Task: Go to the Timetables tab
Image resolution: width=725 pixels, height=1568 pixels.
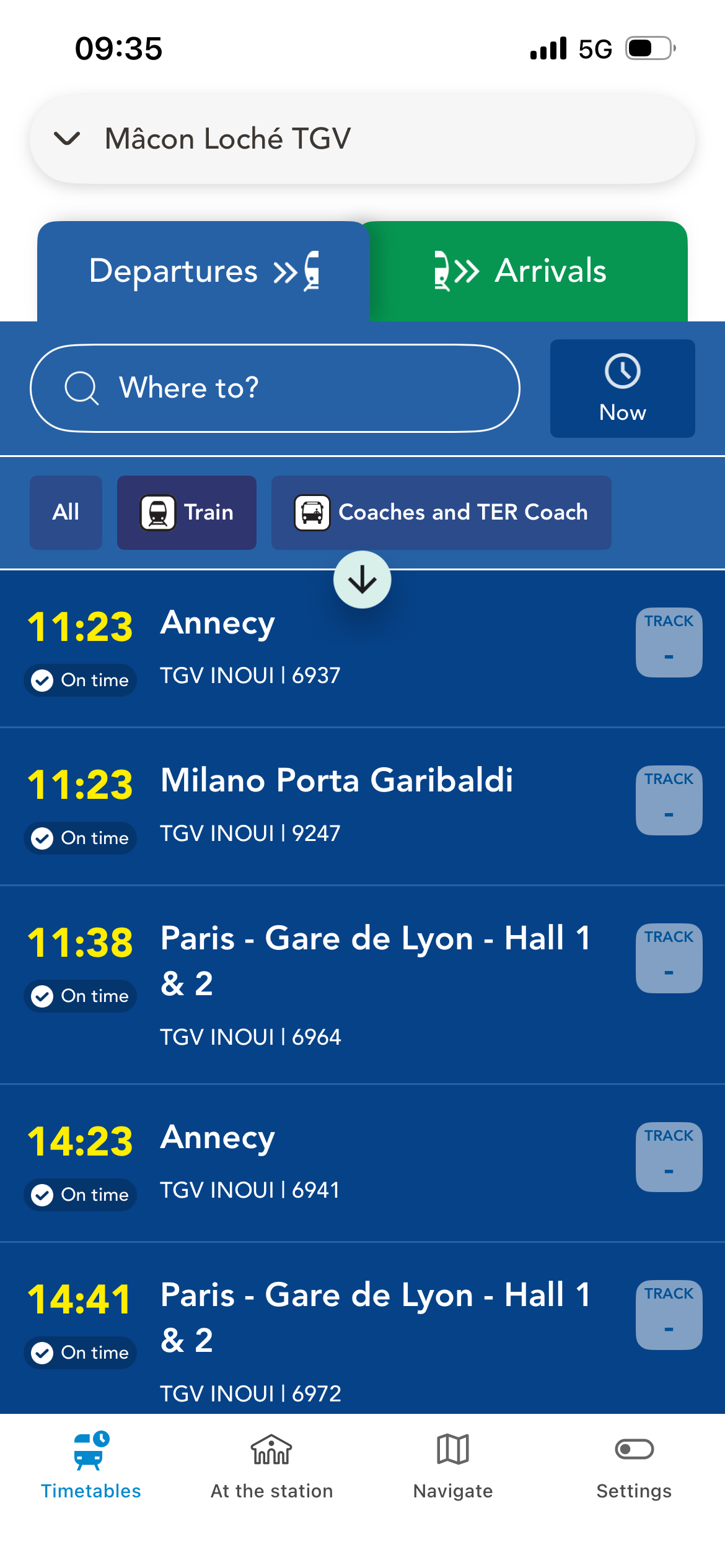Action: pos(91,1465)
